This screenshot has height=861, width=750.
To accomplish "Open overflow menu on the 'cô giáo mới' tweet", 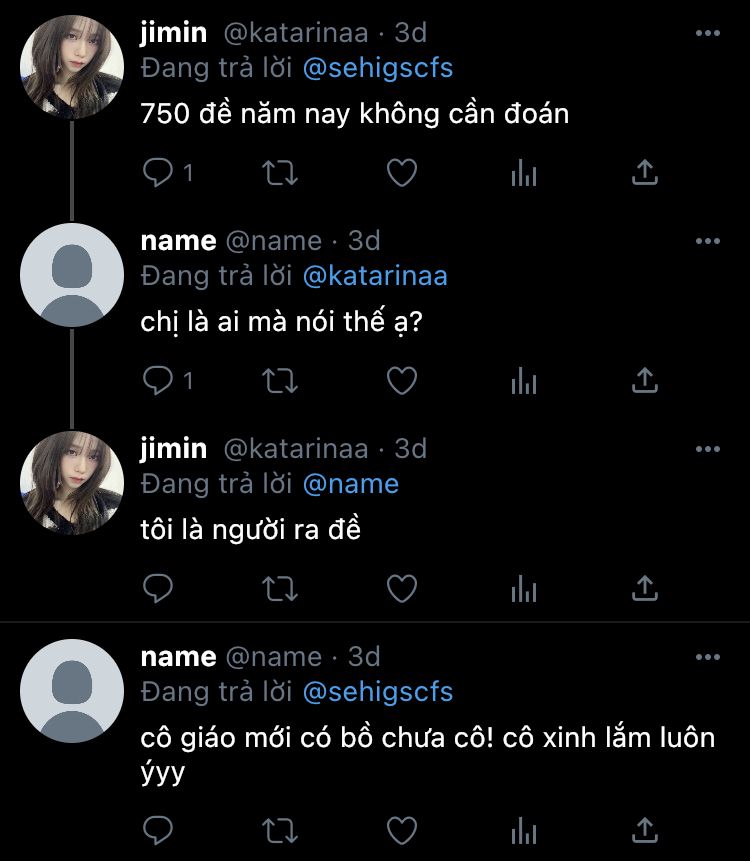I will (707, 657).
